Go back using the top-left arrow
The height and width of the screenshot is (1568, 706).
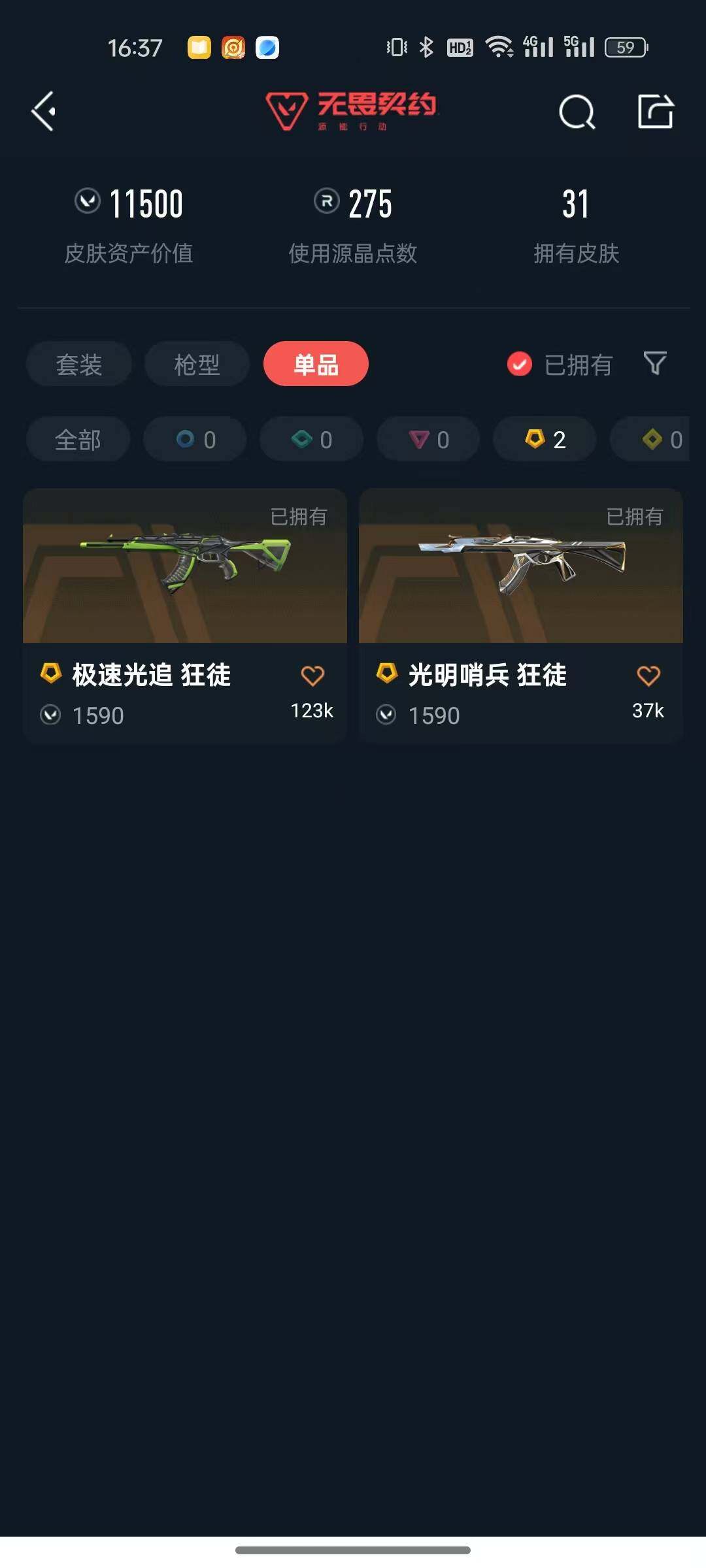43,111
